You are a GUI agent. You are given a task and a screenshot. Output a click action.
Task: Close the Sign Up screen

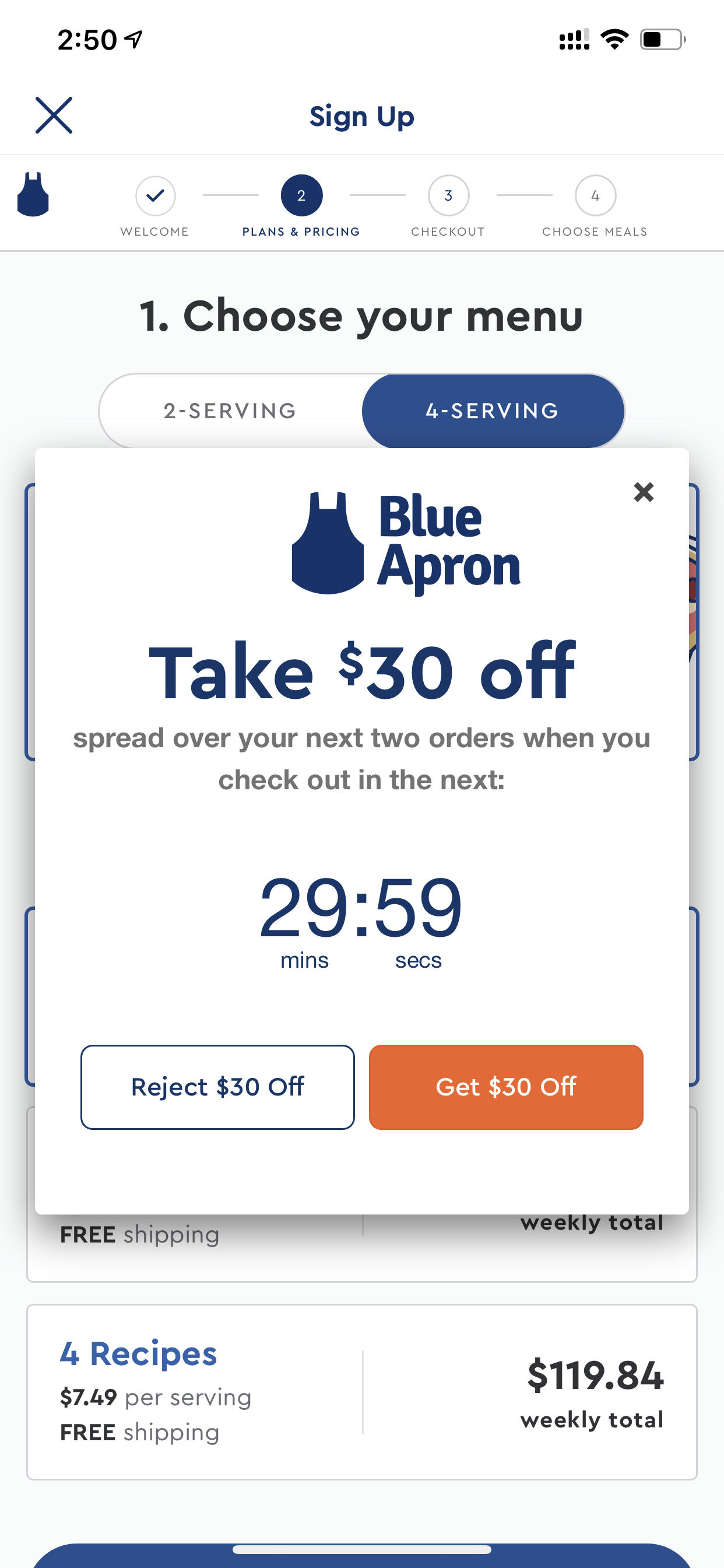(54, 115)
